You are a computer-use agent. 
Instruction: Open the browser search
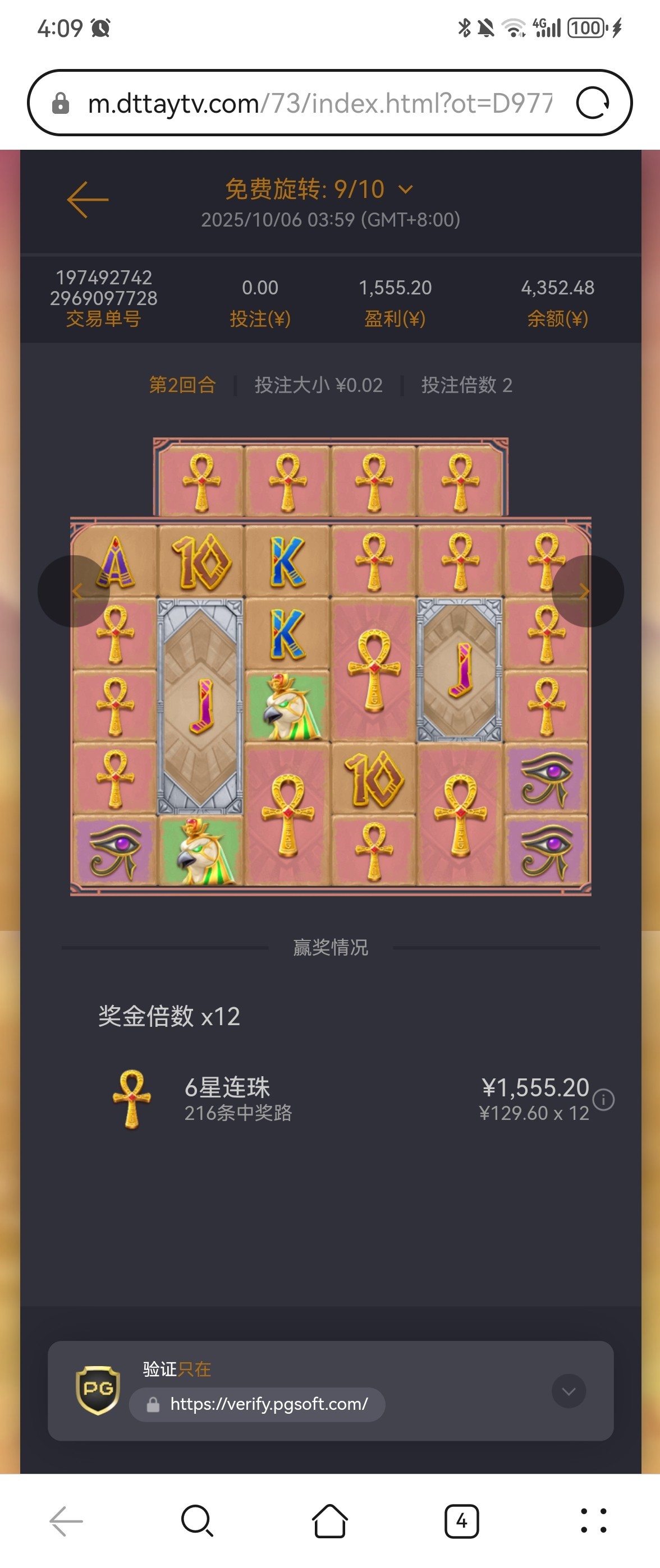pos(198,1521)
